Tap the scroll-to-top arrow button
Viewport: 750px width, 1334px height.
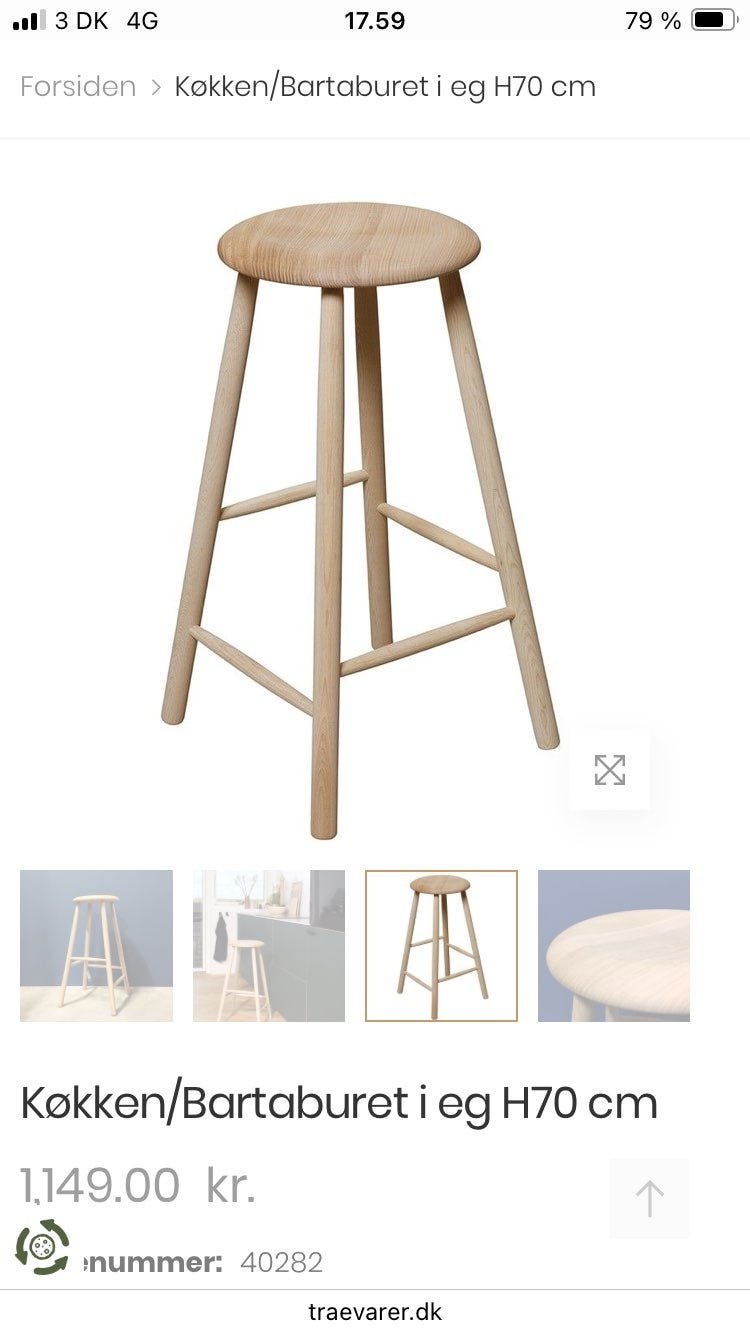(x=650, y=1198)
